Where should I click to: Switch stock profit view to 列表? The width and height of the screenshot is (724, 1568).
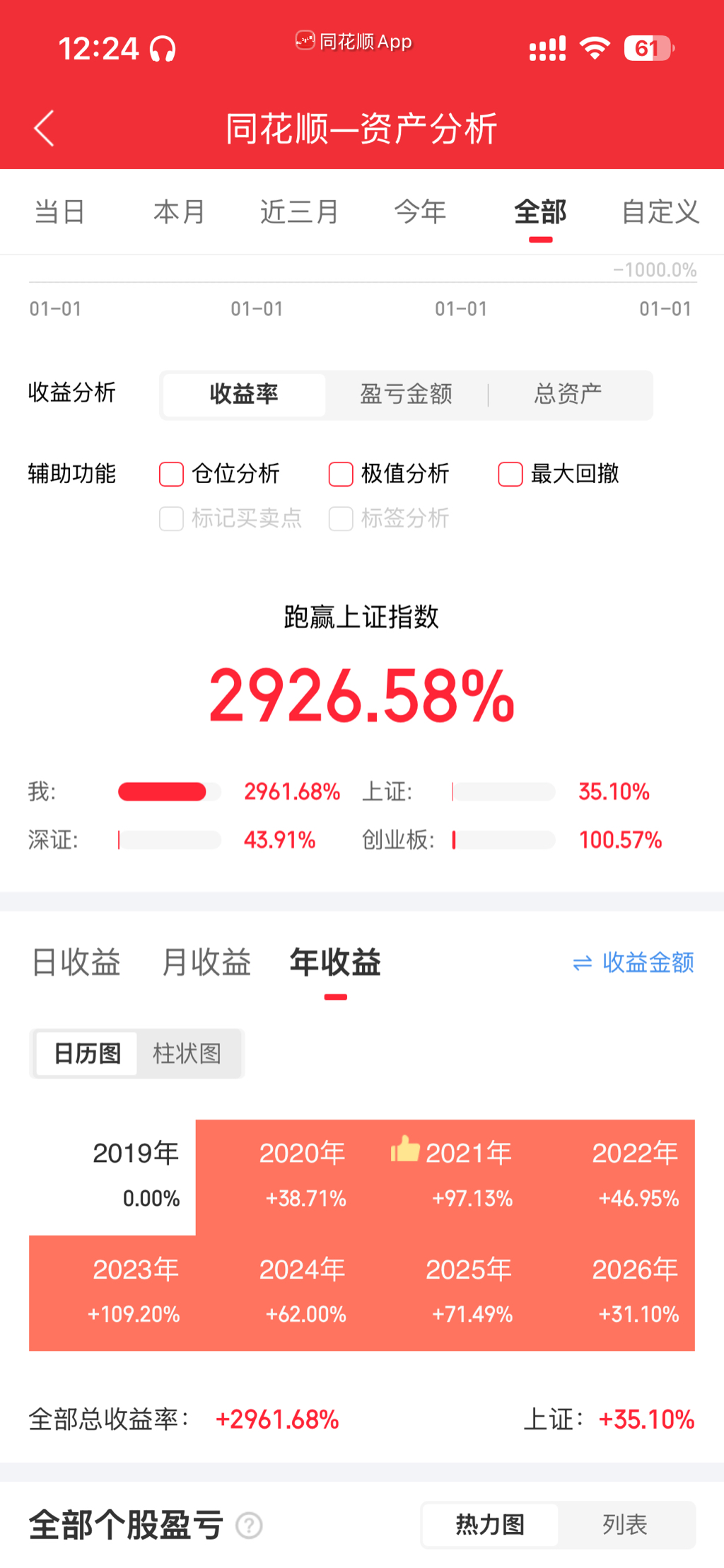(624, 1525)
